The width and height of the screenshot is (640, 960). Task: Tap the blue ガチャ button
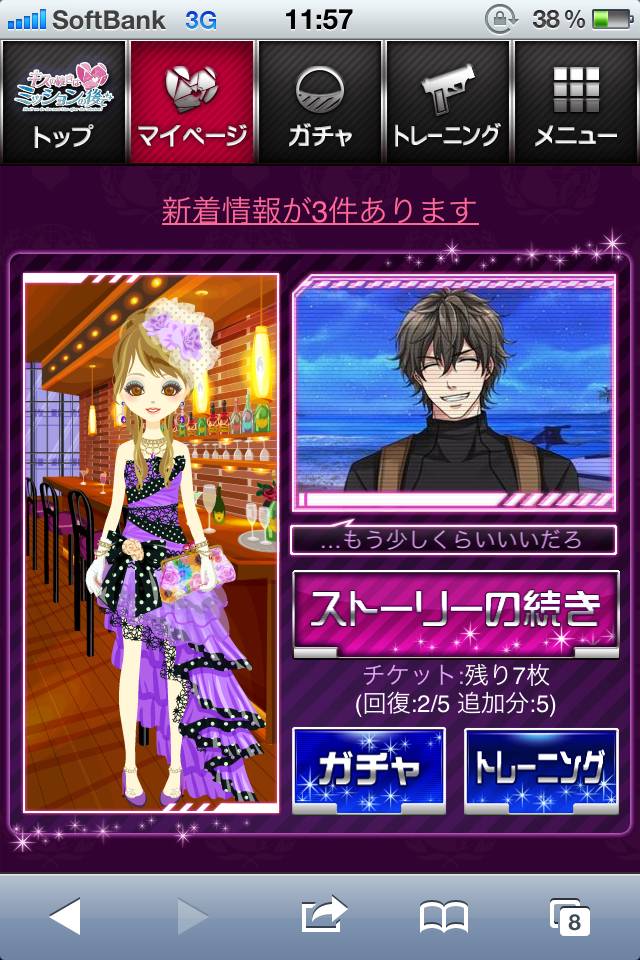(369, 768)
